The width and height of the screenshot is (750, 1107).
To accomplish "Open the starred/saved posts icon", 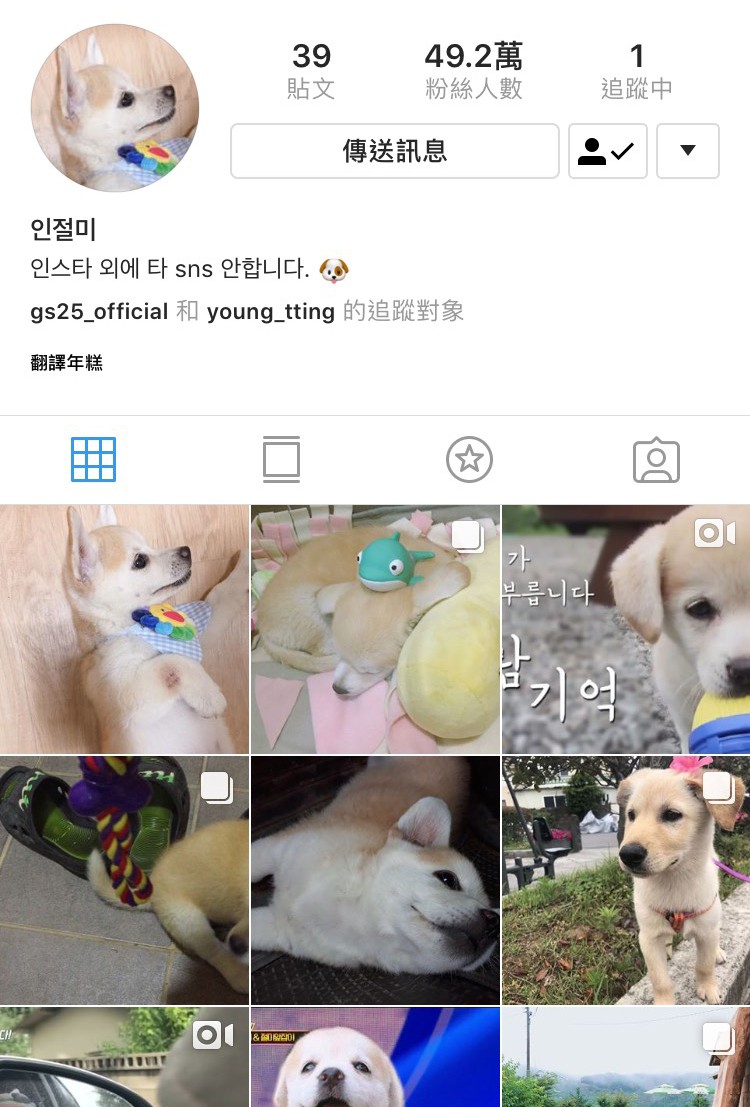I will click(x=469, y=459).
